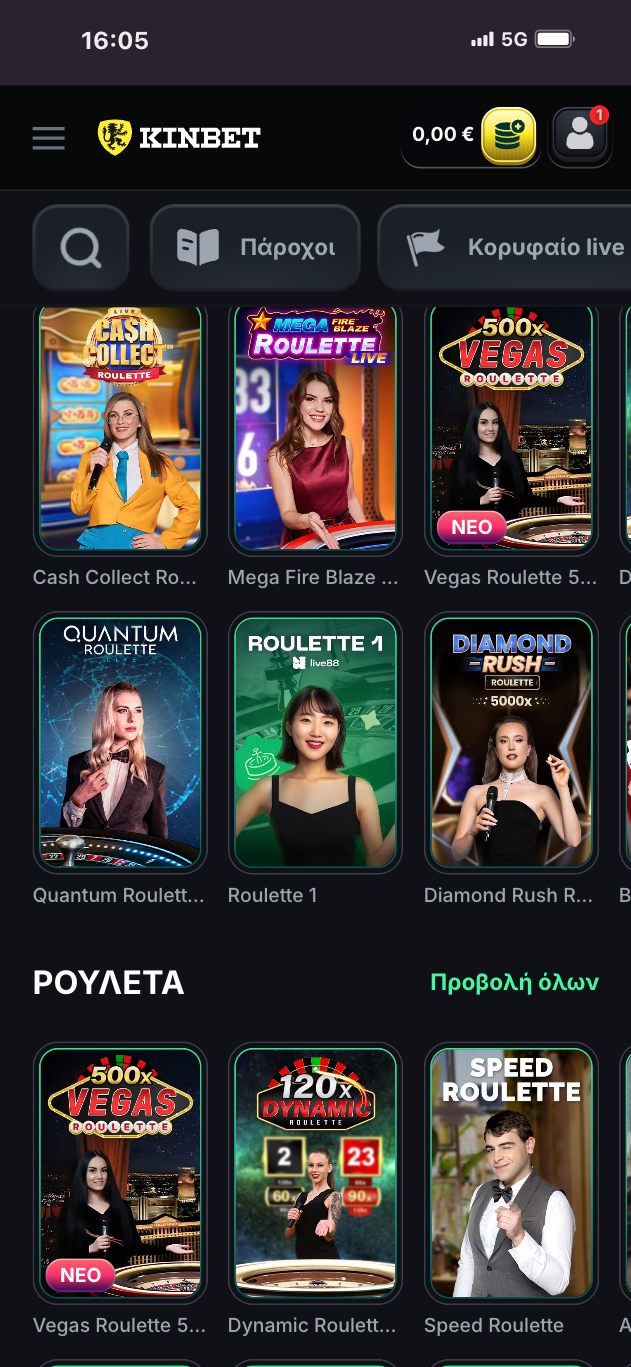Tap Προβολή όλων for the ΡΟΥΛΕΤΑ section
The image size is (631, 1367).
point(514,982)
